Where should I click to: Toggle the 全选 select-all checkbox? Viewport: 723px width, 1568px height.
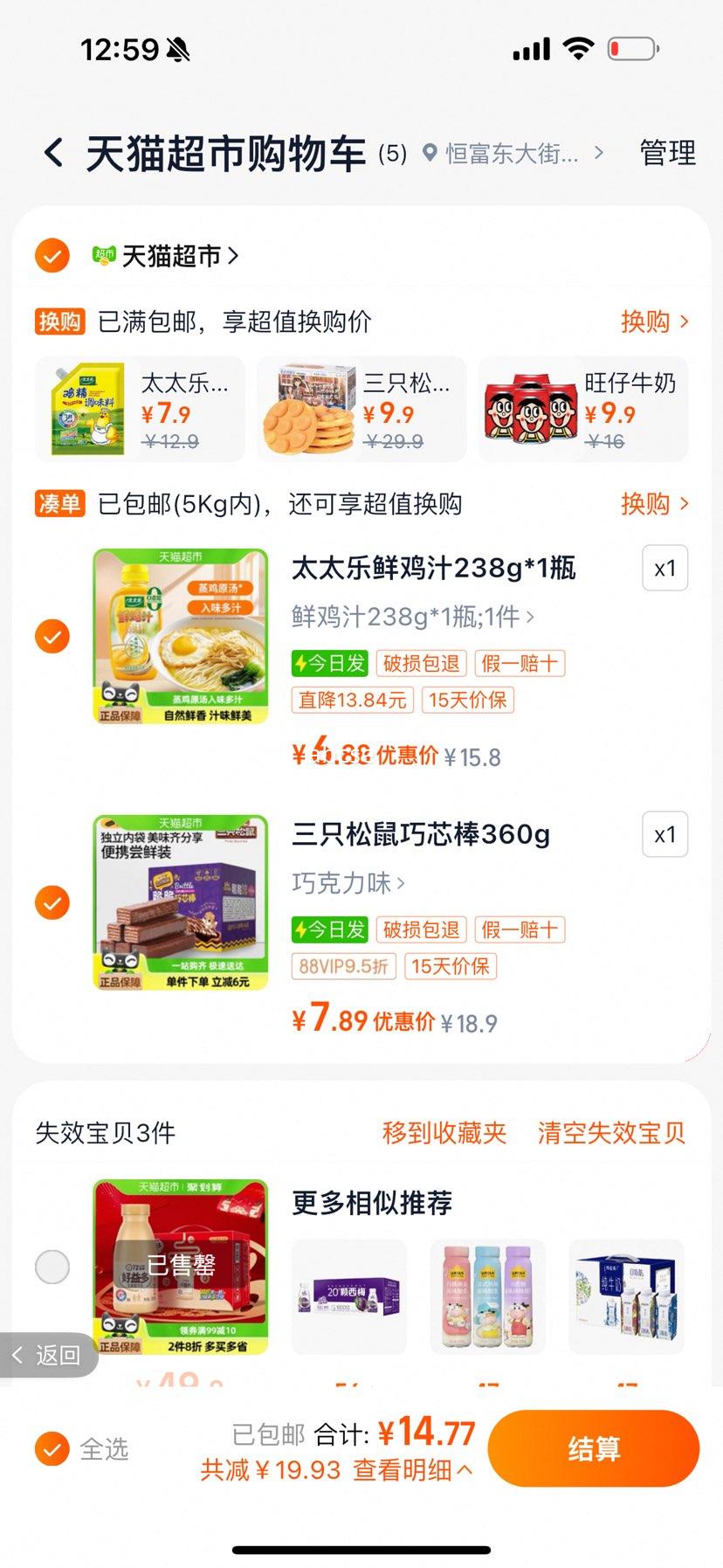52,1449
